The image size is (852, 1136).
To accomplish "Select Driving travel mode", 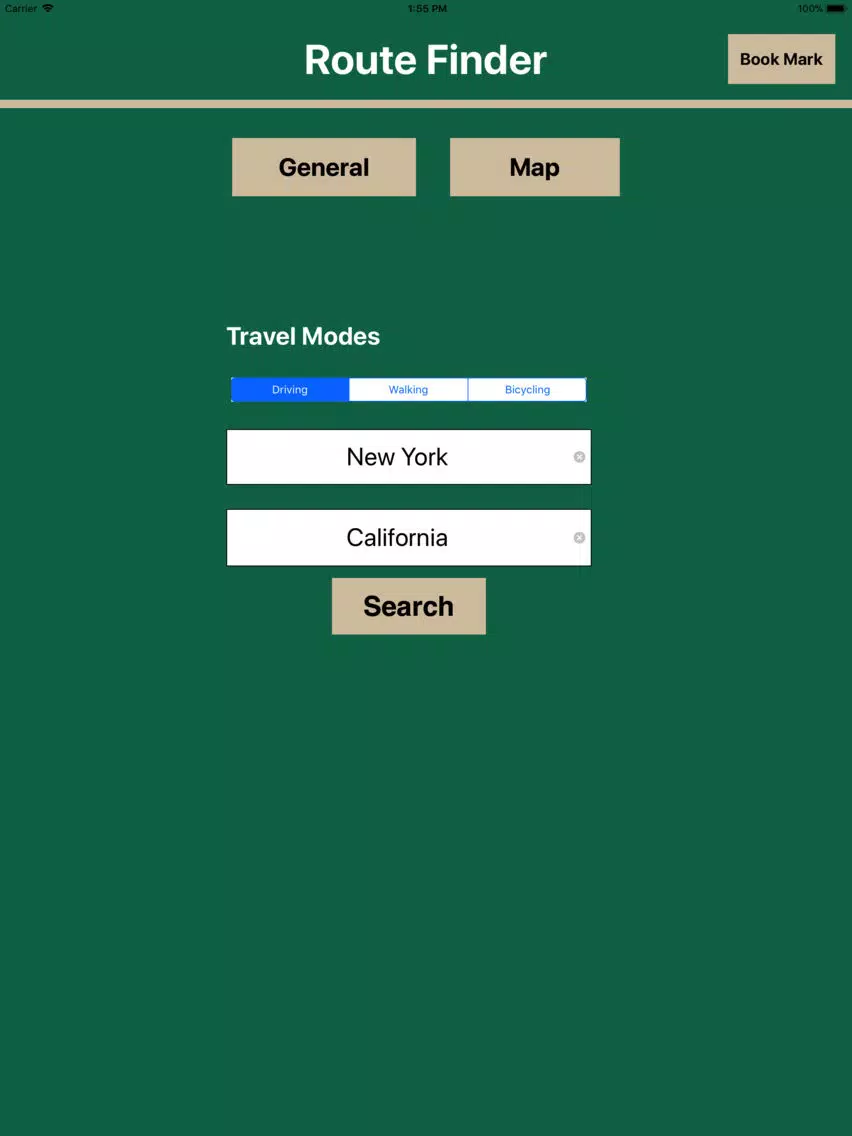I will click(290, 390).
